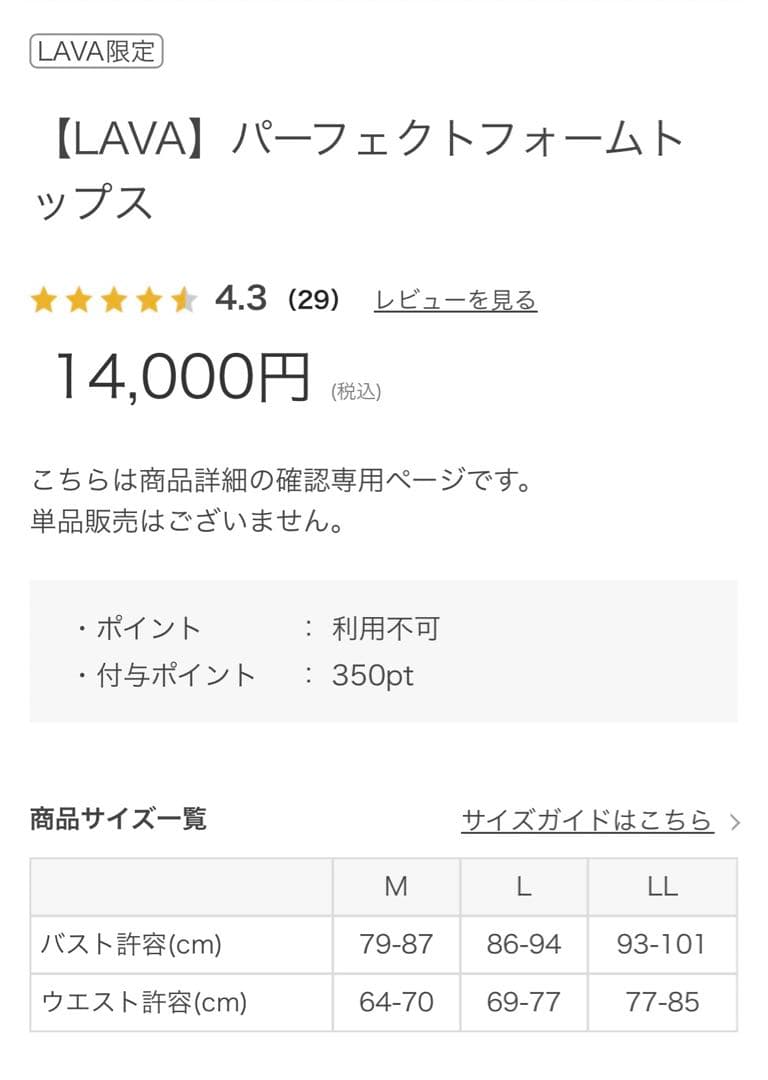Click the 利用不可 point status
This screenshot has height=1080, width=768.
coord(383,628)
